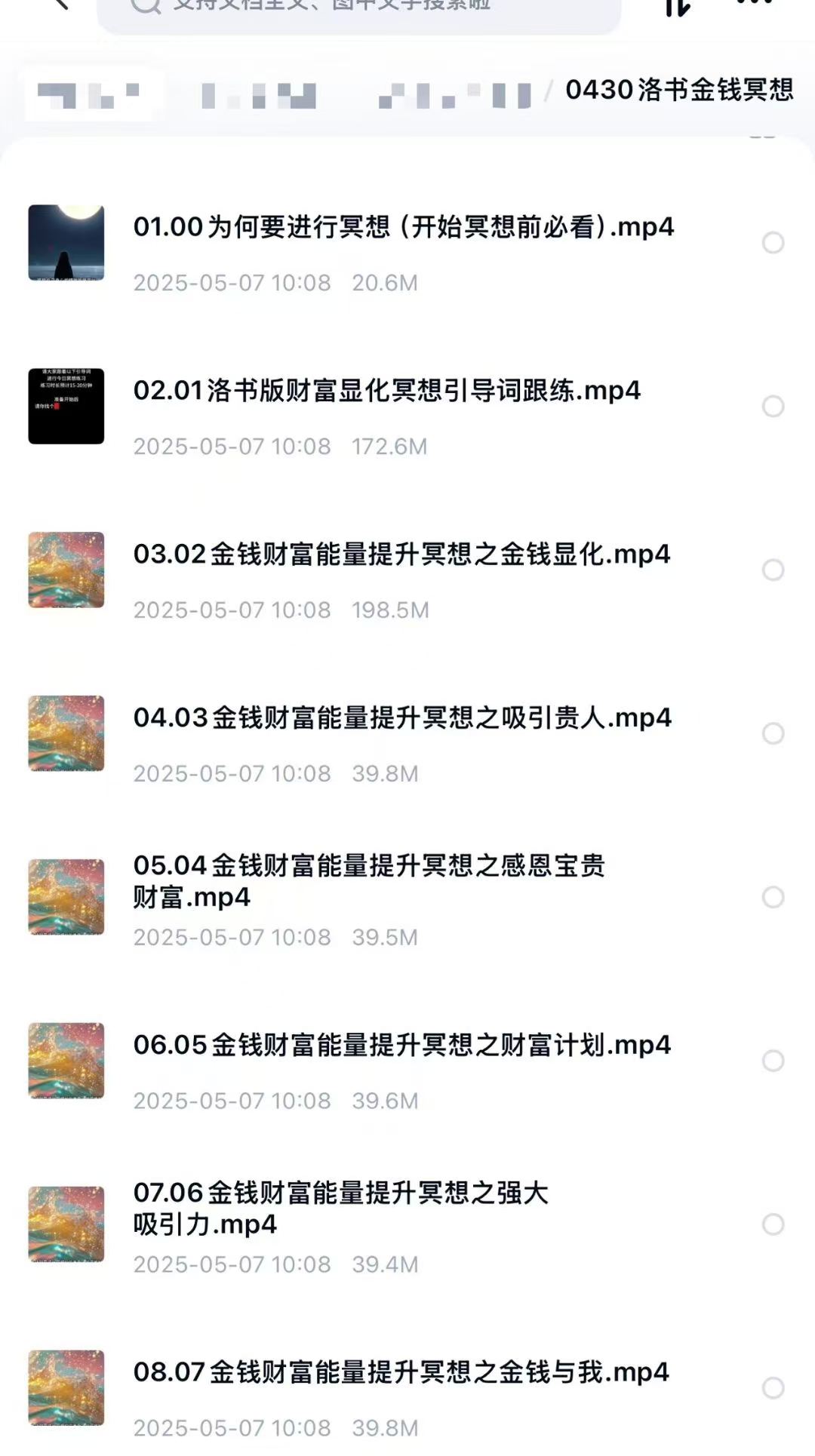Open 04.03 吸引贵人 video file
Viewport: 815px width, 1456px height.
tap(401, 718)
